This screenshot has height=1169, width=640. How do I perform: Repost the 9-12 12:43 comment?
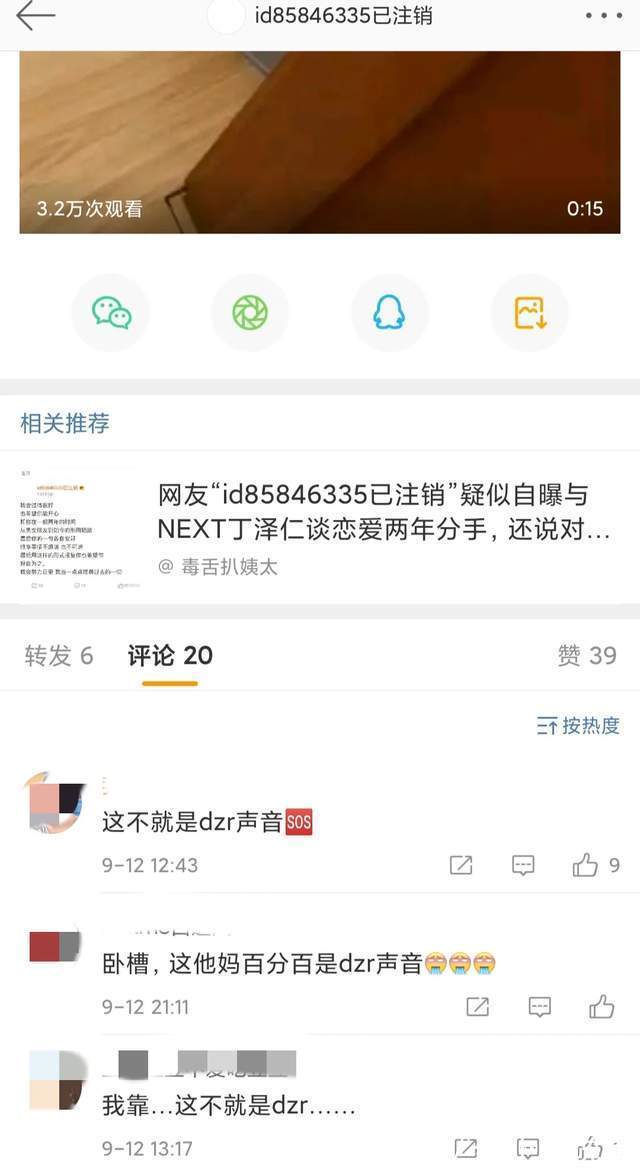(461, 865)
